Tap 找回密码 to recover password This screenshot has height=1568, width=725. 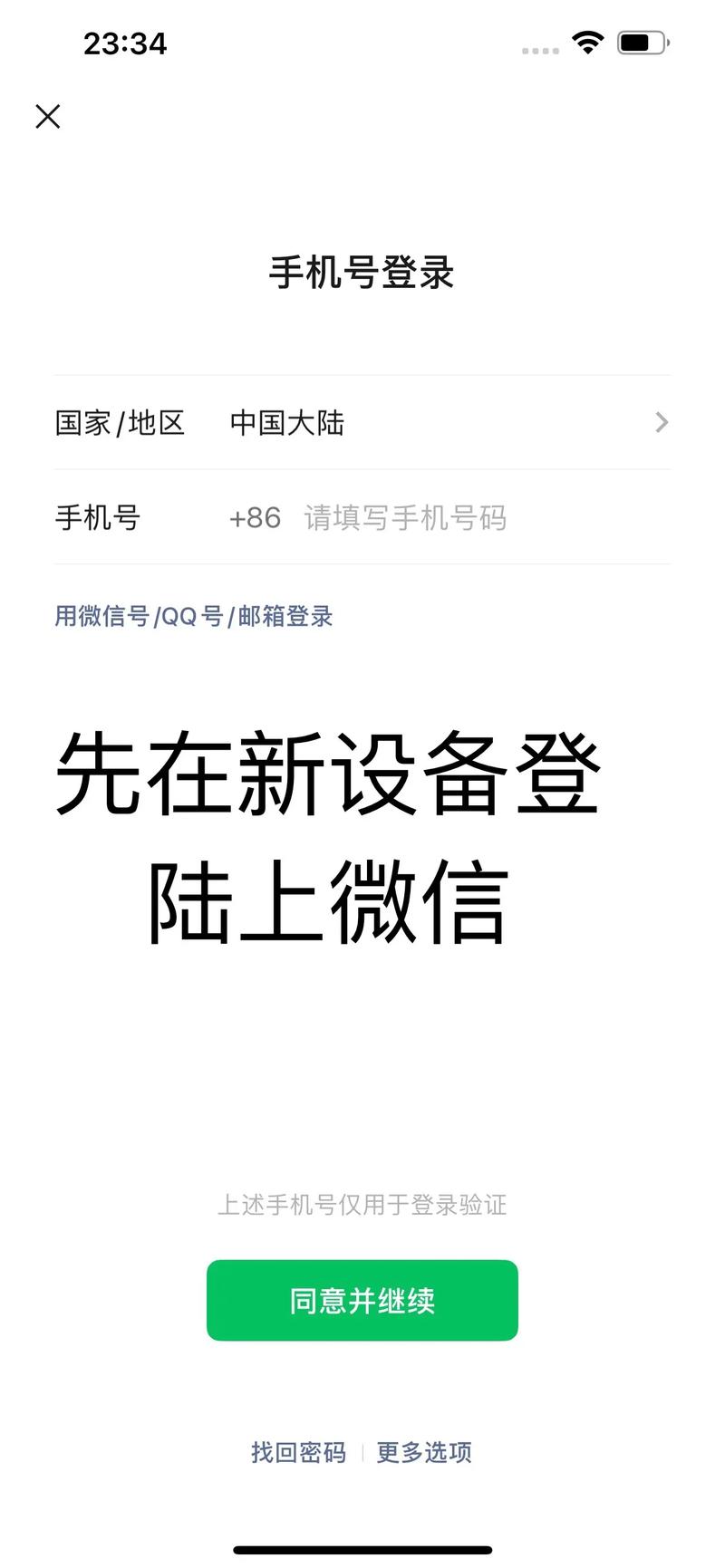[x=298, y=1451]
